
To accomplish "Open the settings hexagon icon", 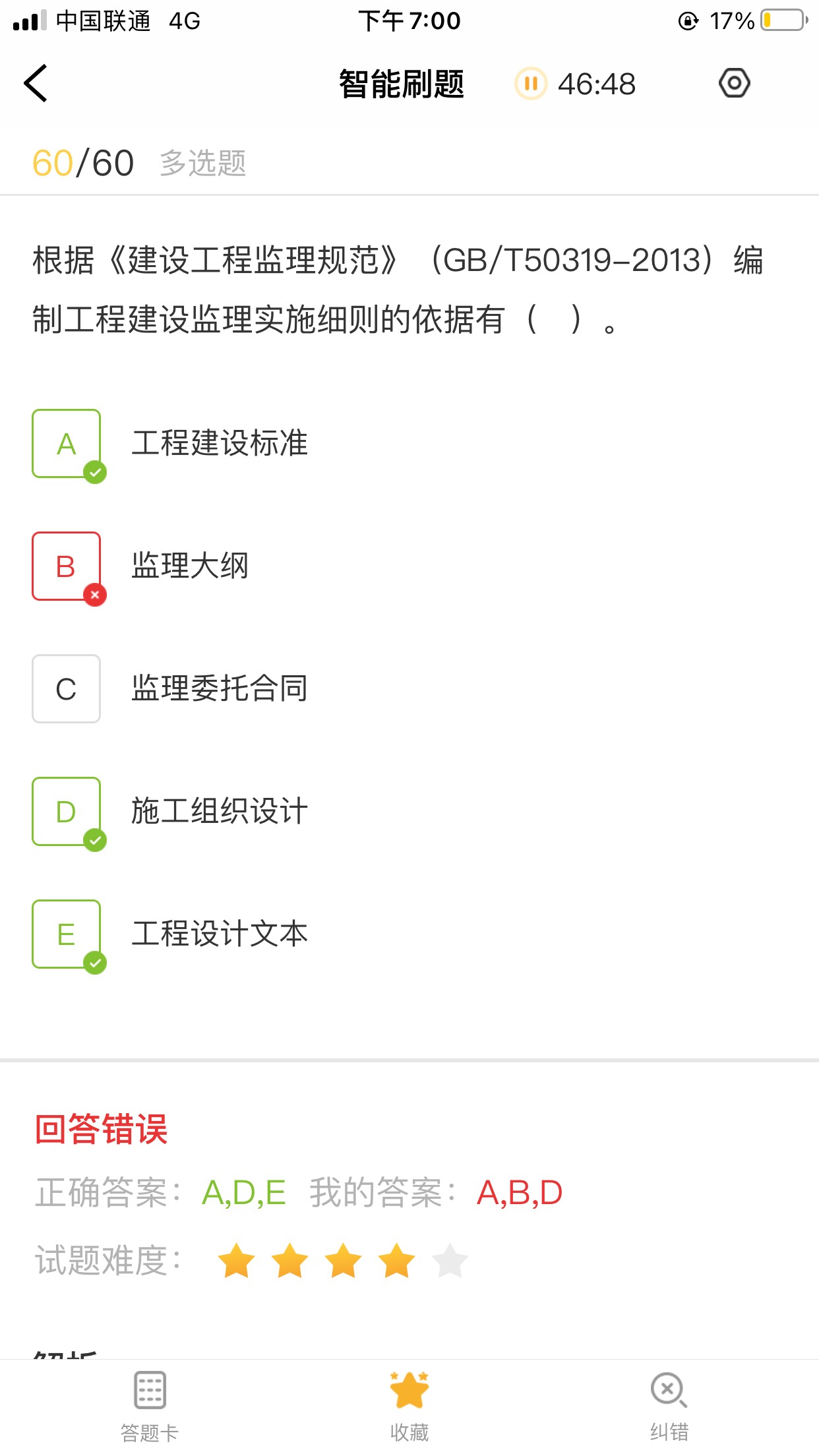I will point(734,83).
